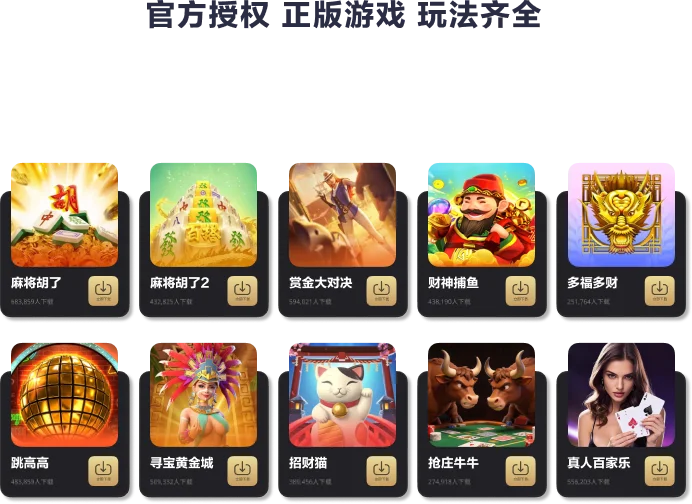Download 赏金大对决

(381, 290)
